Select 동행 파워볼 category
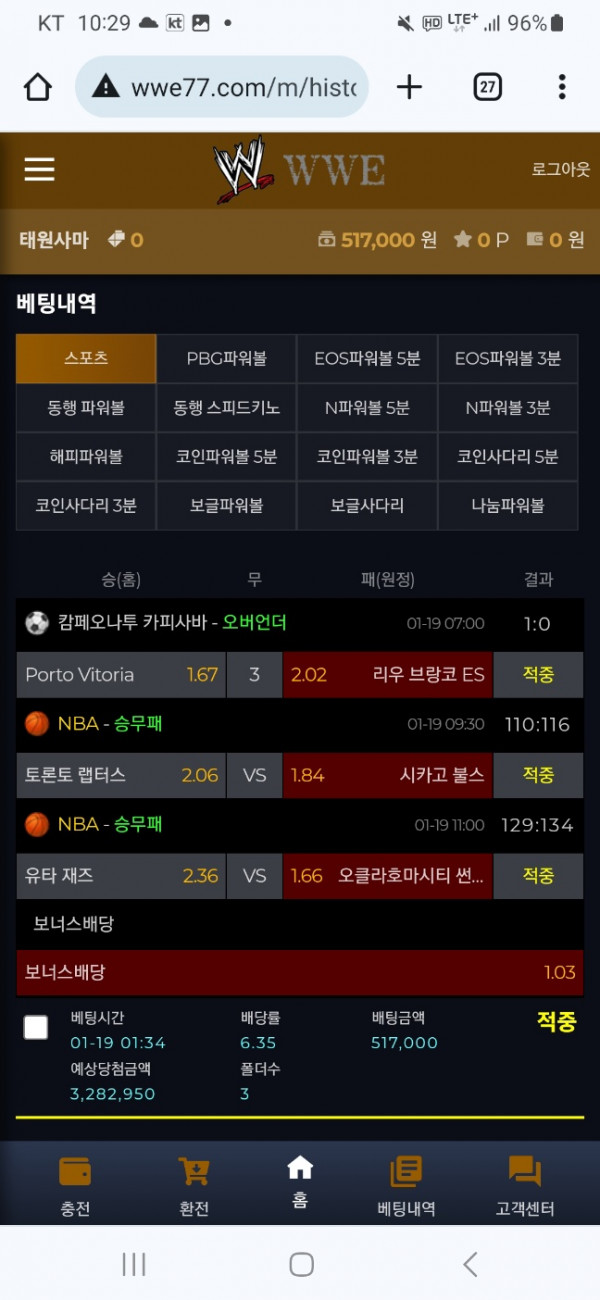600x1300 pixels. (86, 408)
